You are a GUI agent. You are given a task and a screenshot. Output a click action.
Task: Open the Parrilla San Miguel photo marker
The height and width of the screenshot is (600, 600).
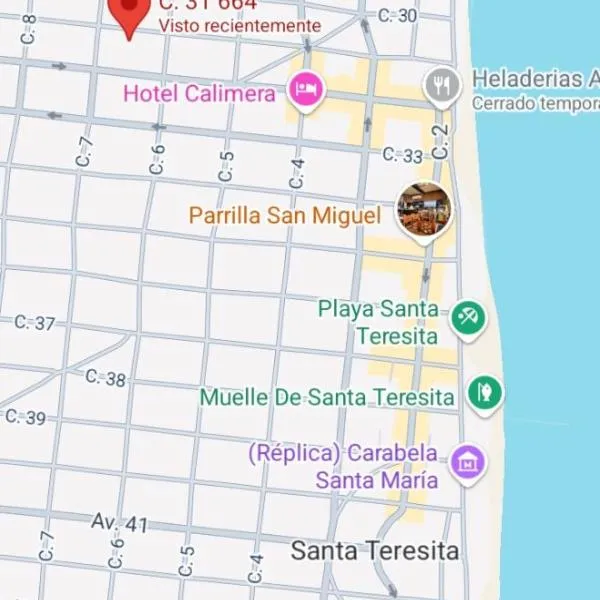[x=424, y=211]
